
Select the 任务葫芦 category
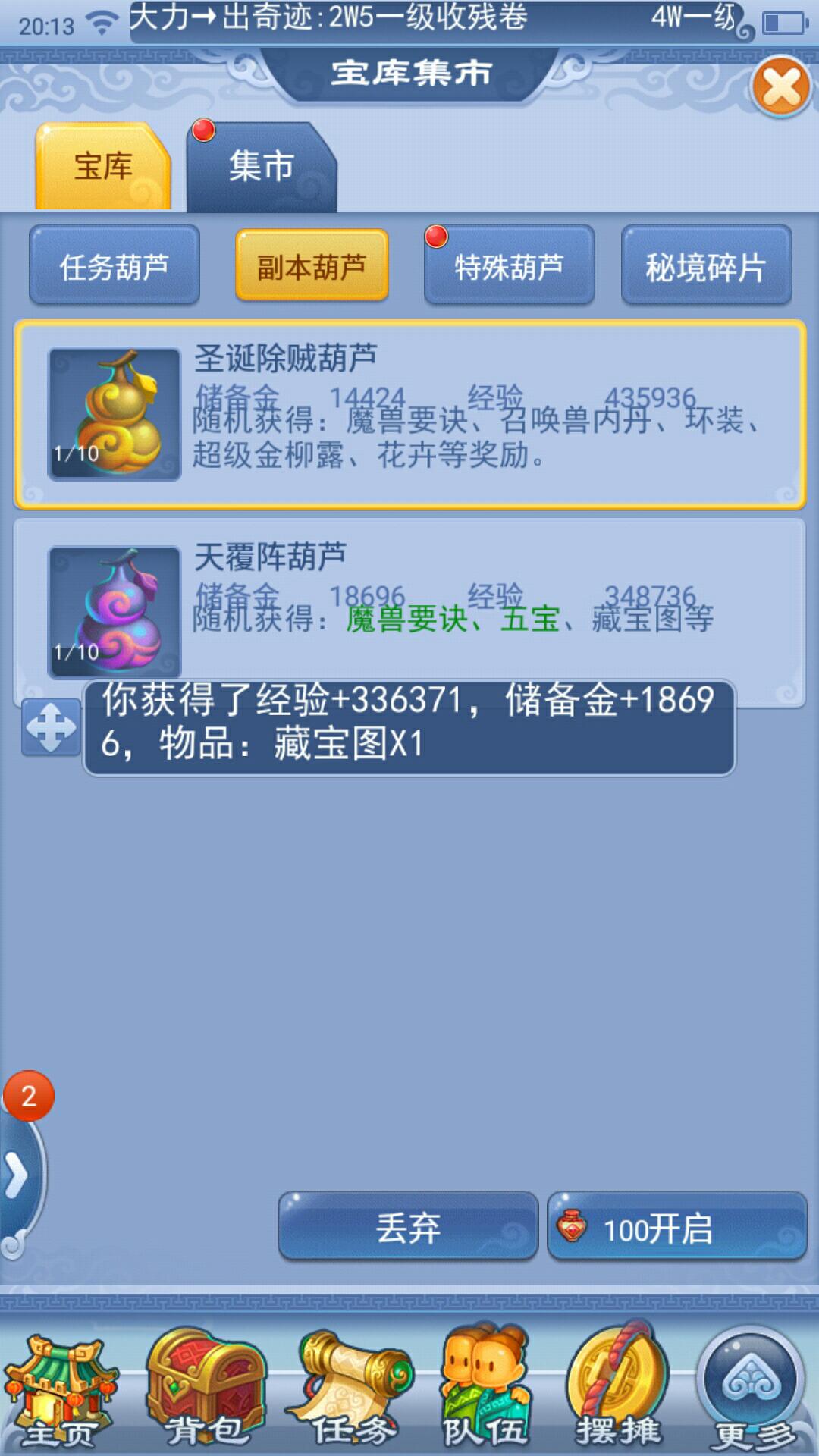[115, 266]
